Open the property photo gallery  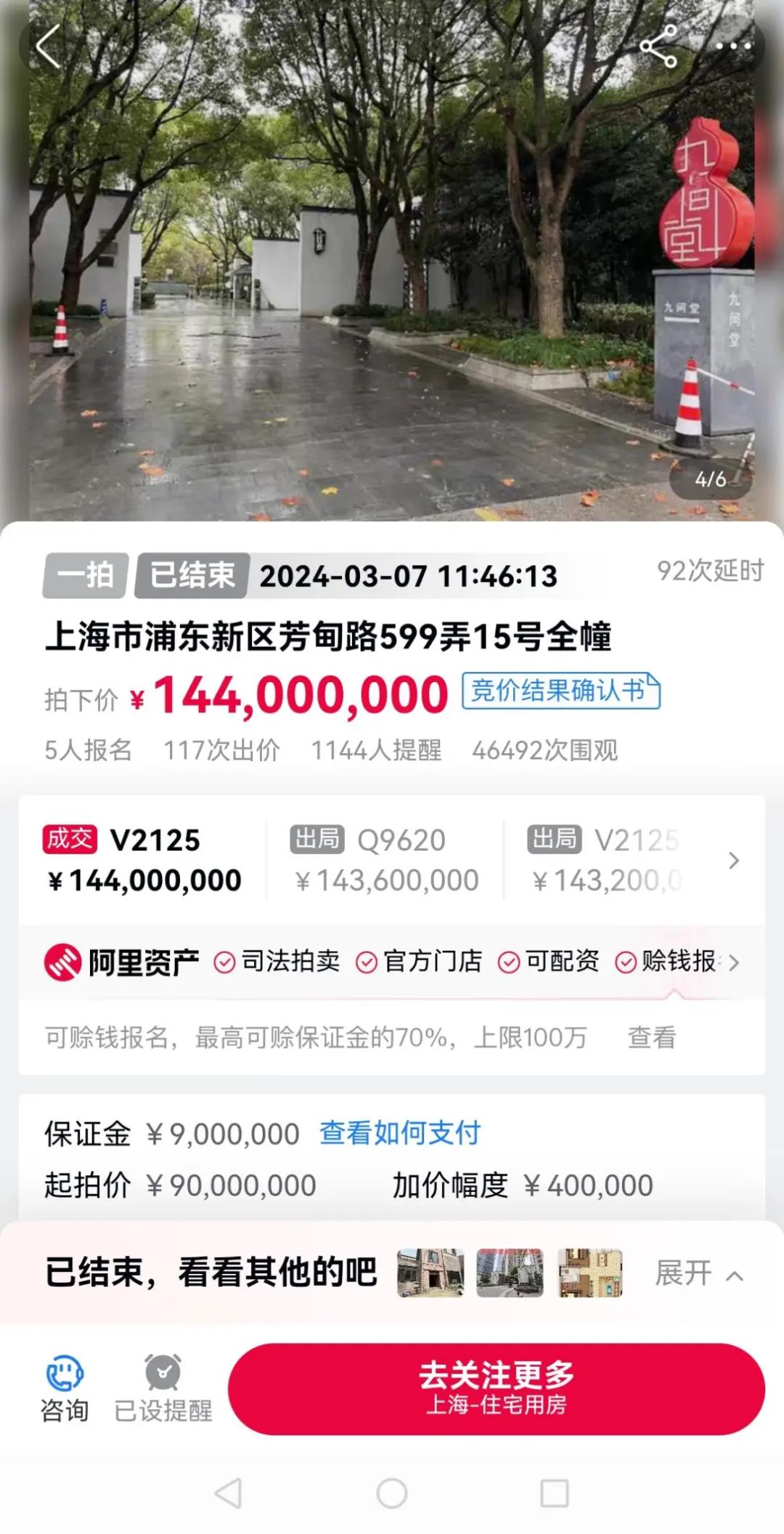392,261
